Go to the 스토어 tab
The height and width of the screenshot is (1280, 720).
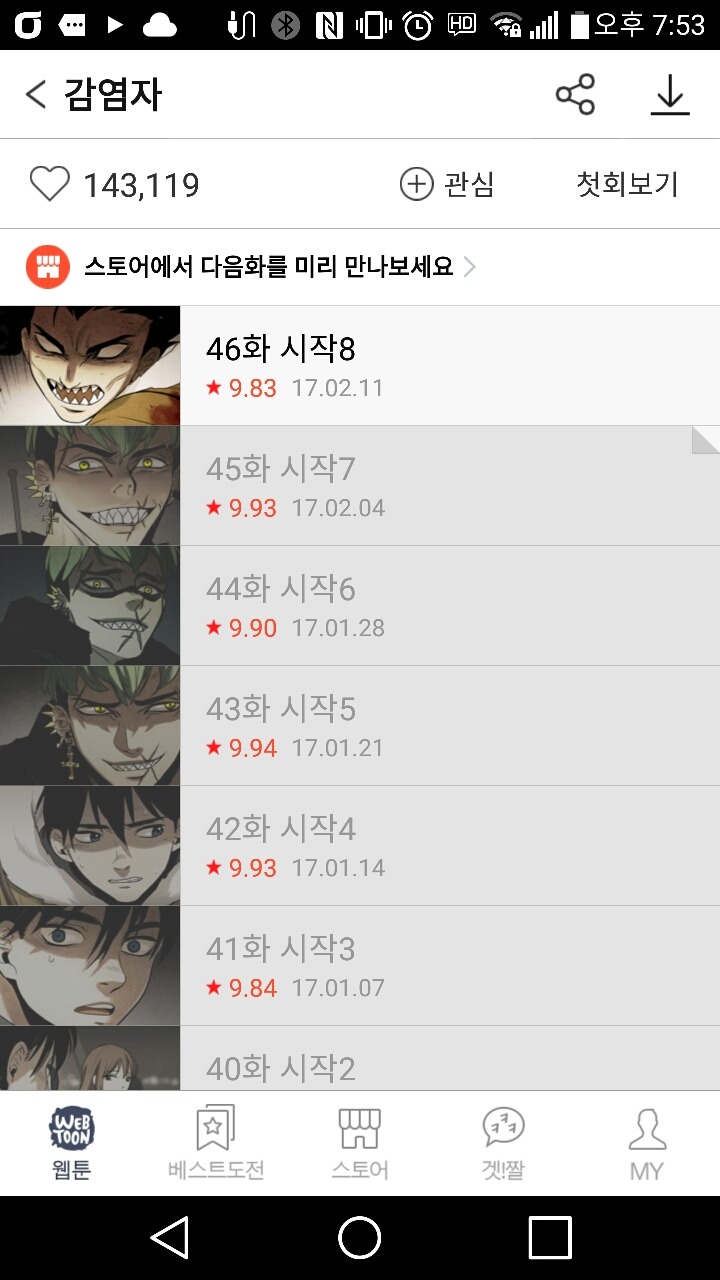[x=360, y=1143]
